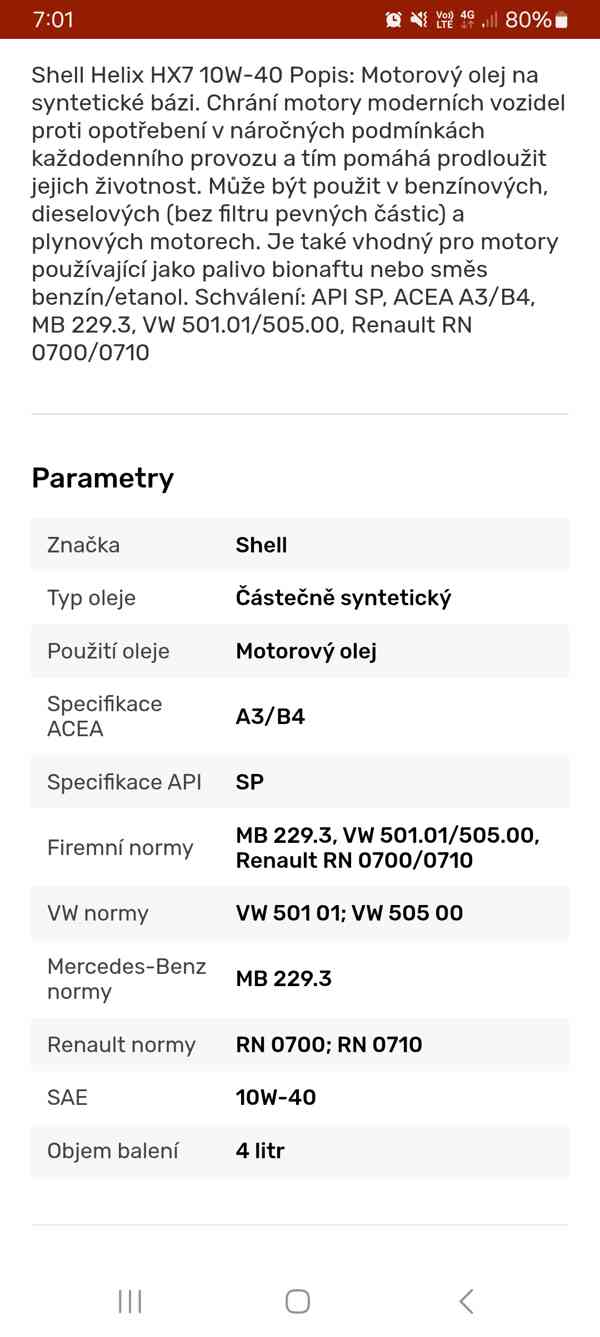Image resolution: width=600 pixels, height=1337 pixels.
Task: Go to the home screen
Action: pyautogui.click(x=298, y=1300)
